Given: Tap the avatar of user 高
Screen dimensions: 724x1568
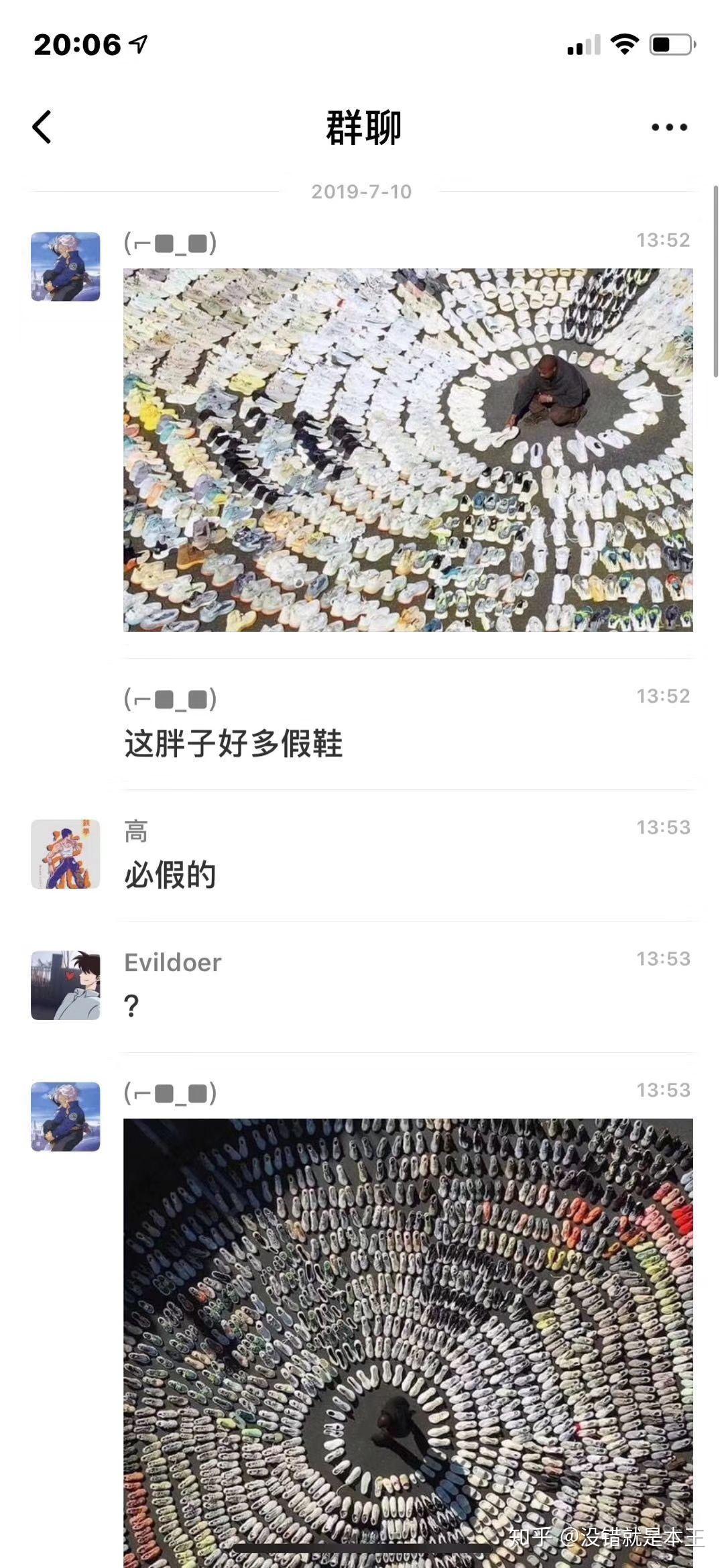Looking at the screenshot, I should click(66, 853).
